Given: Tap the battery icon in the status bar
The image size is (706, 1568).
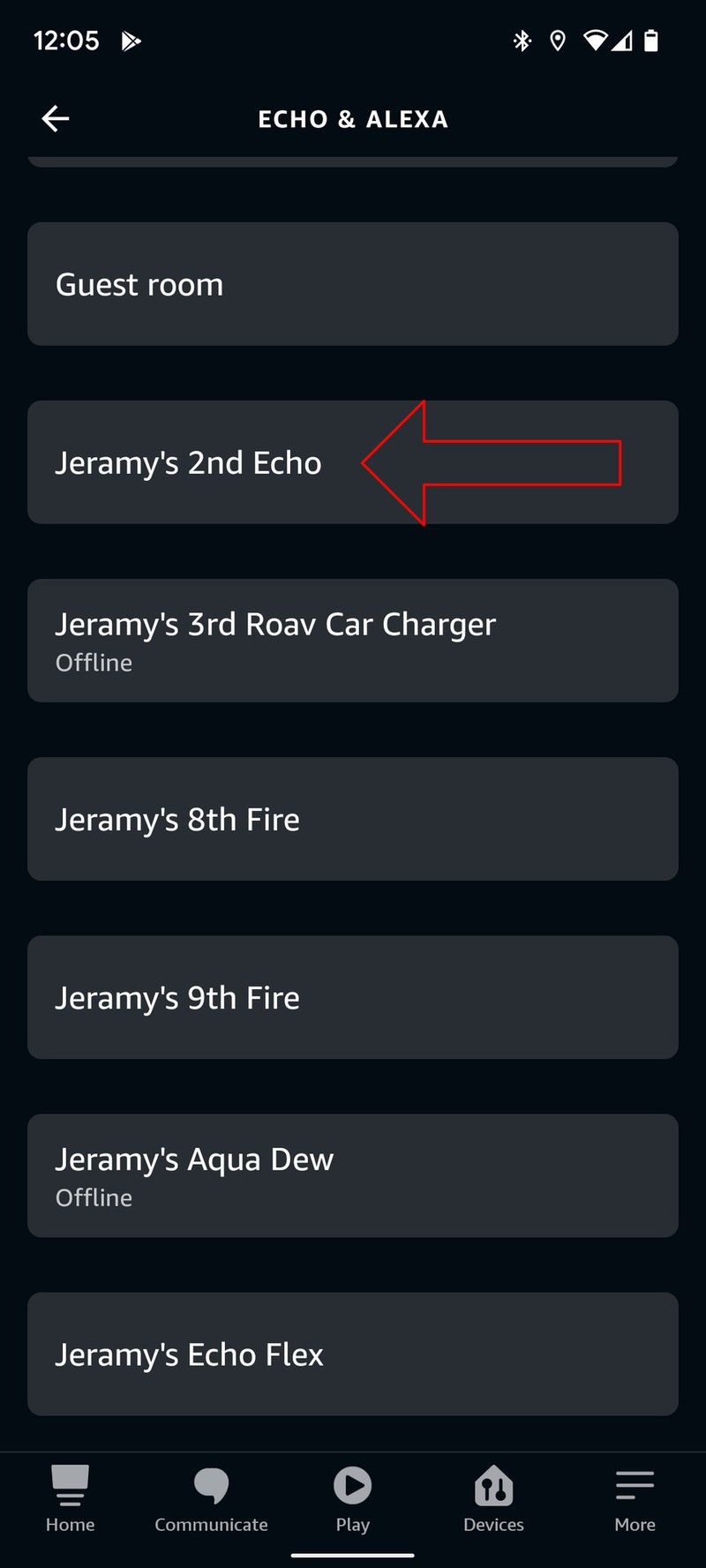Looking at the screenshot, I should pyautogui.click(x=654, y=40).
